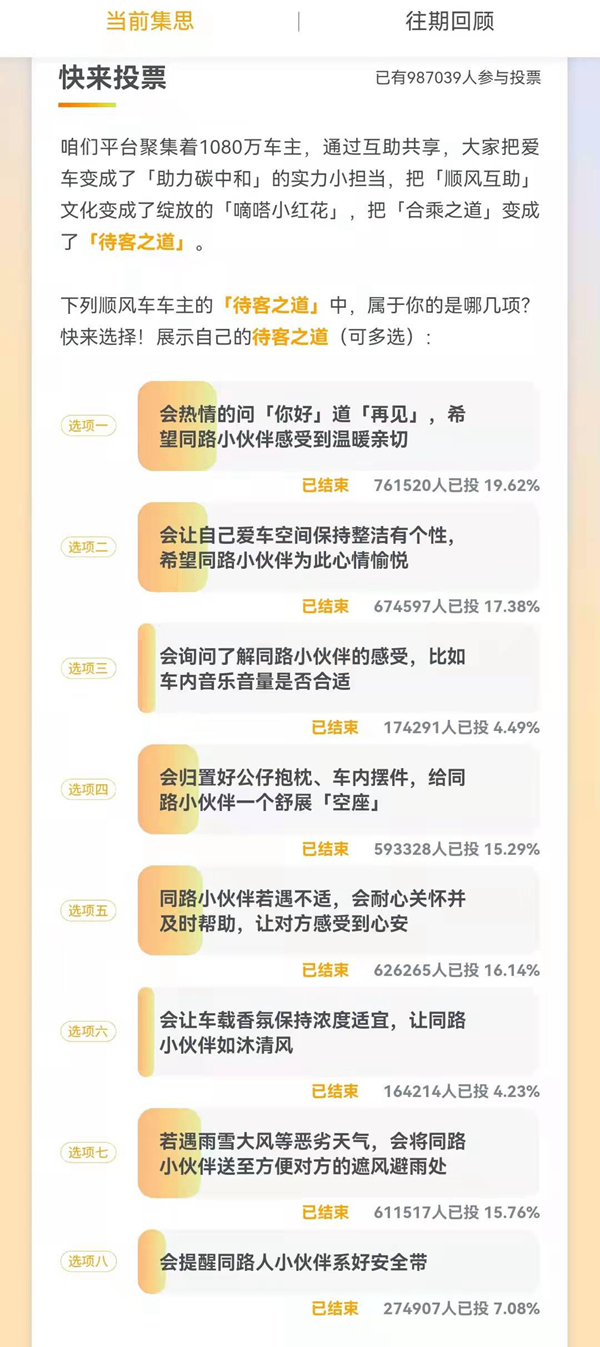Select option eight about seat belt reminder
600x1347 pixels.
[x=338, y=1262]
